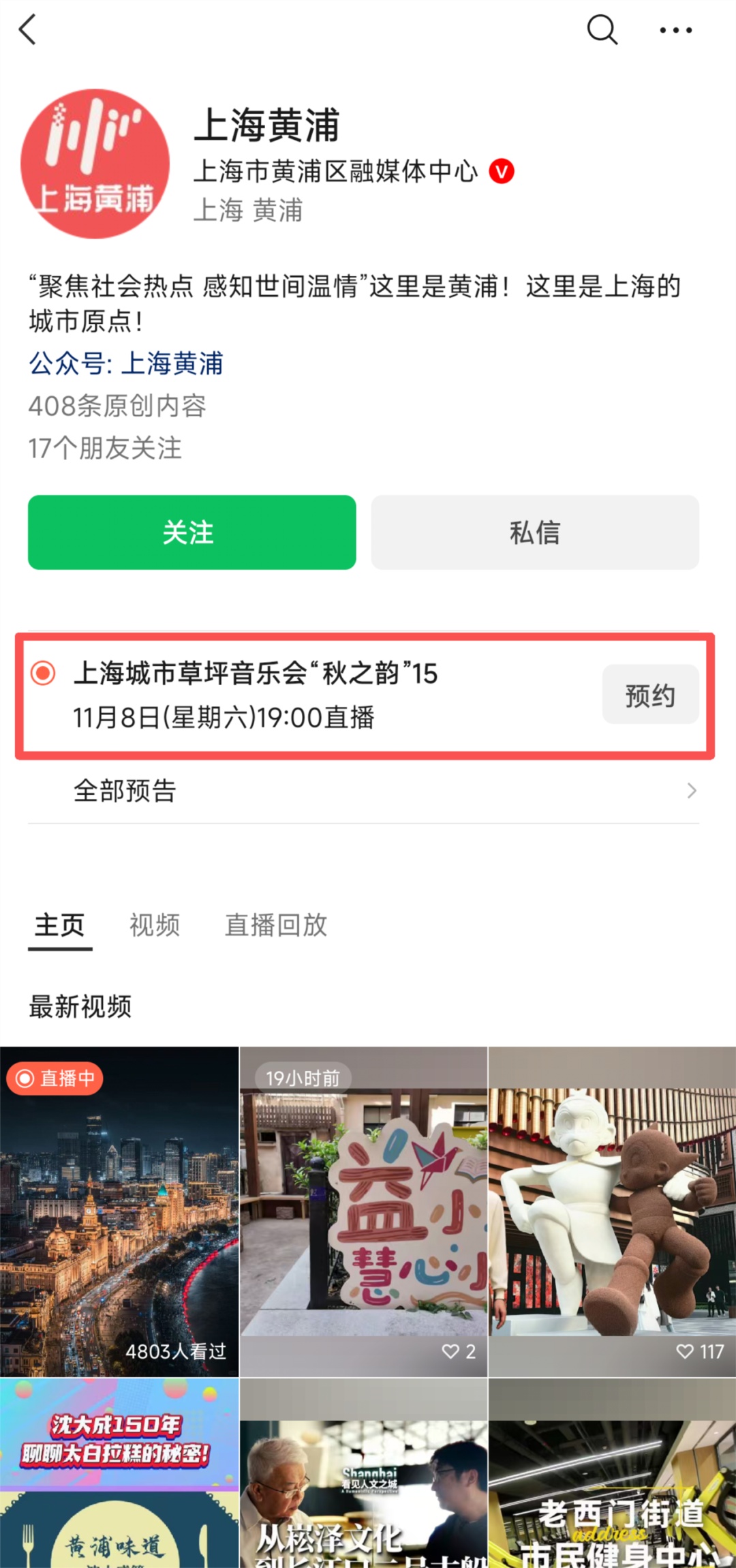Image resolution: width=736 pixels, height=1568 pixels.
Task: Go back using the top-left arrow
Action: pyautogui.click(x=28, y=30)
